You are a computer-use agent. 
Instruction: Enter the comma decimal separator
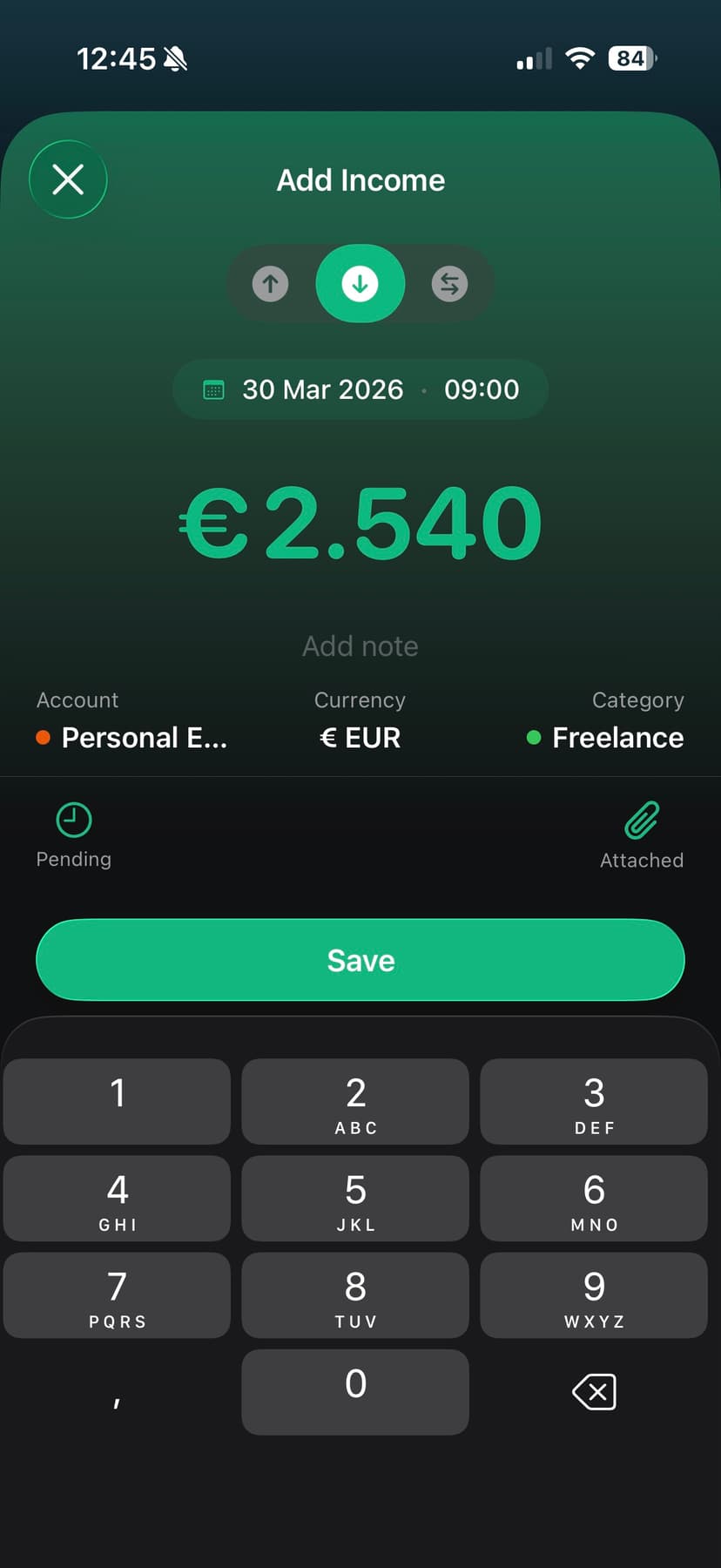click(x=117, y=1392)
